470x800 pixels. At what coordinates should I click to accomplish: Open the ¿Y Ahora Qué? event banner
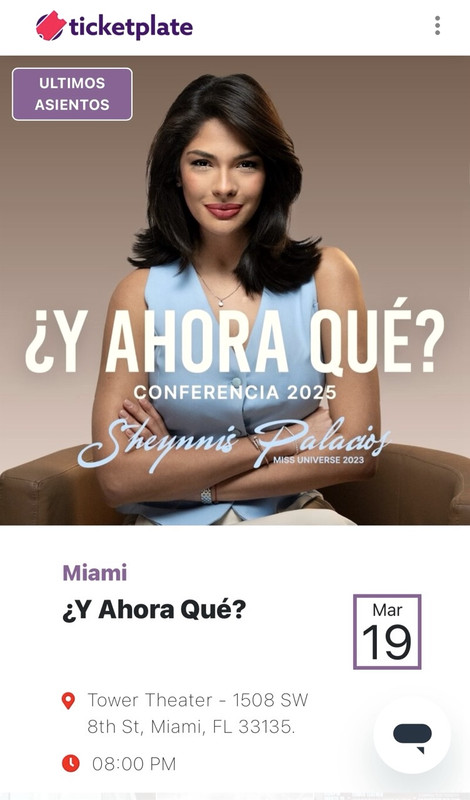(235, 290)
